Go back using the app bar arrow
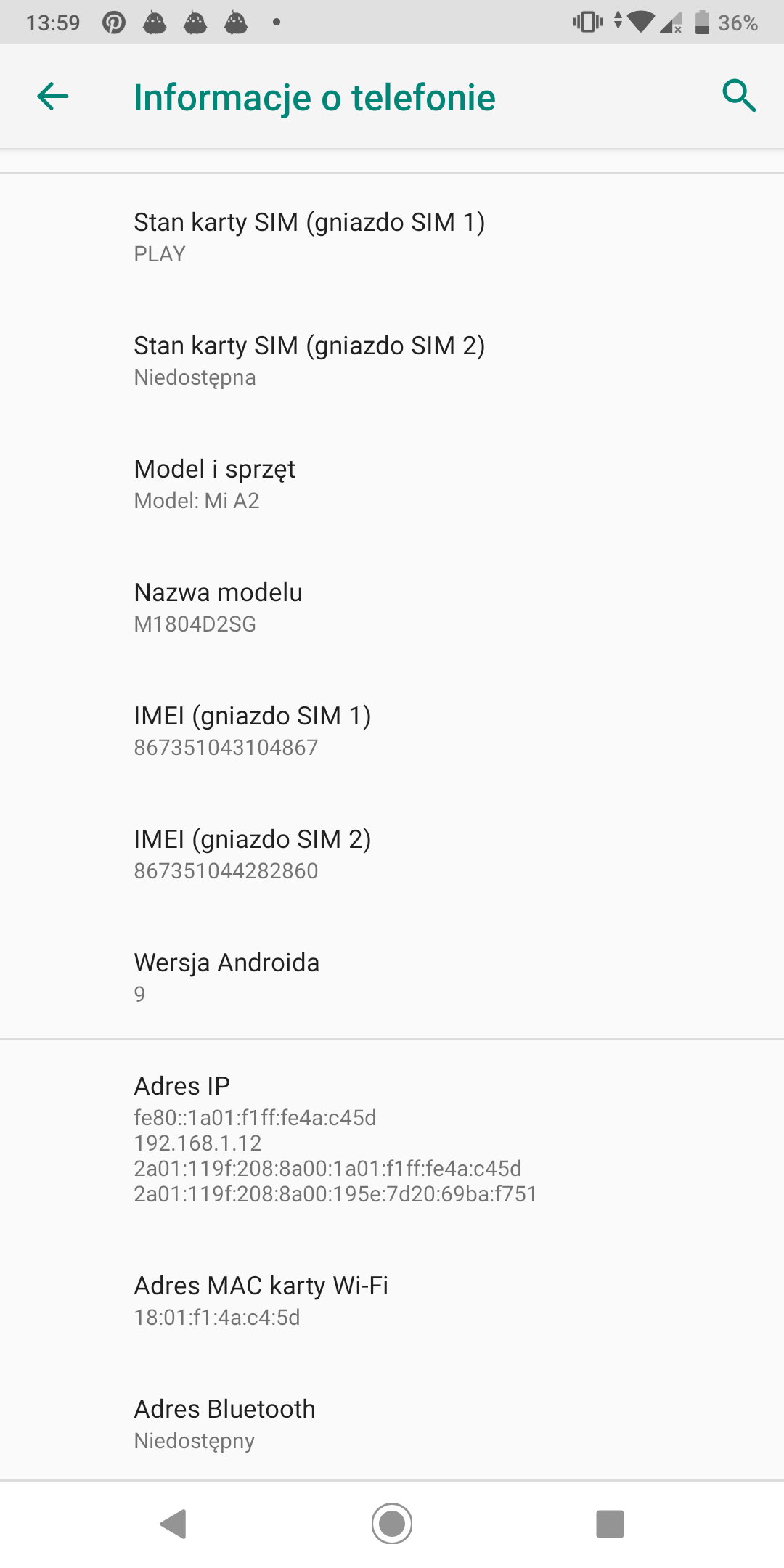The height and width of the screenshot is (1568, 784). [x=53, y=97]
